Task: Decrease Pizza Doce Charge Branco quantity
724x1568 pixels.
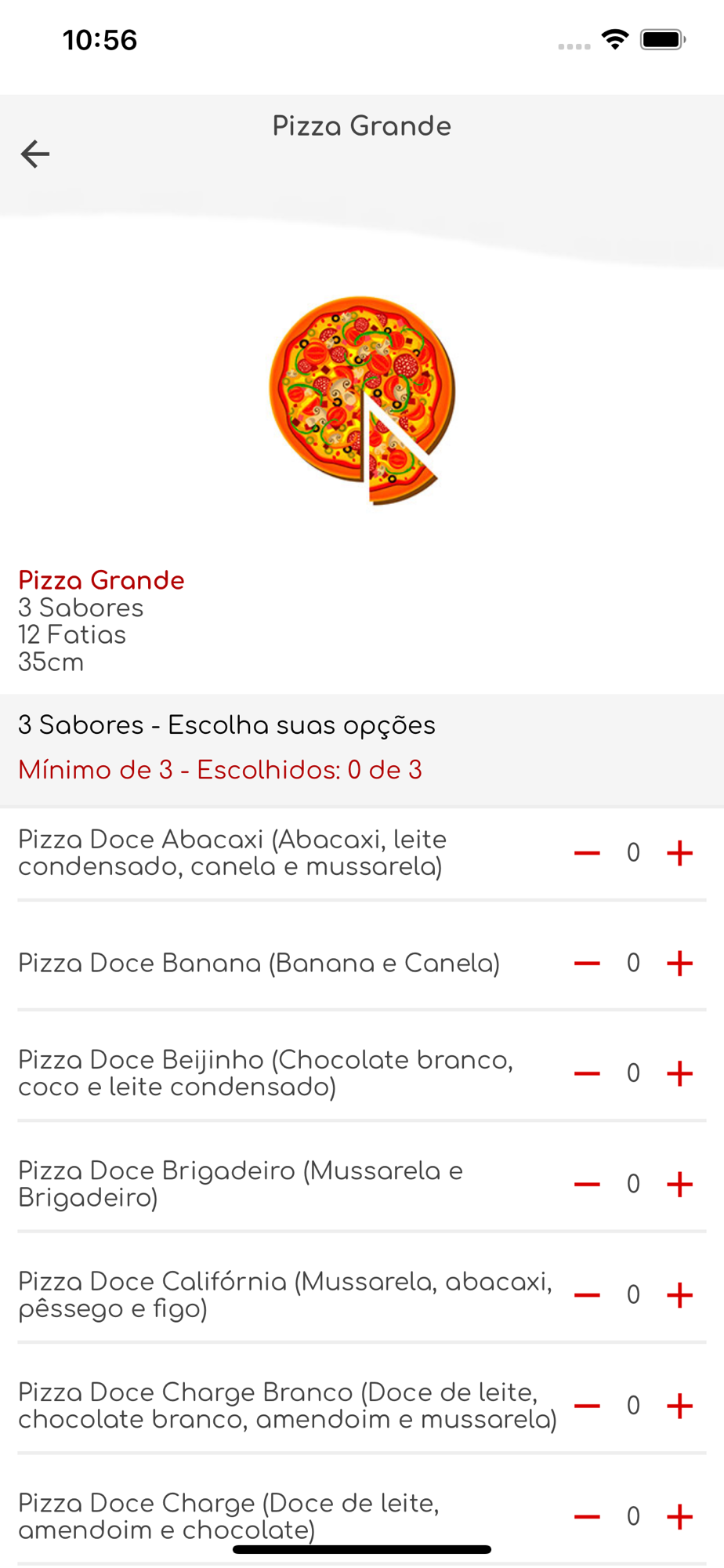Action: coord(587,1406)
